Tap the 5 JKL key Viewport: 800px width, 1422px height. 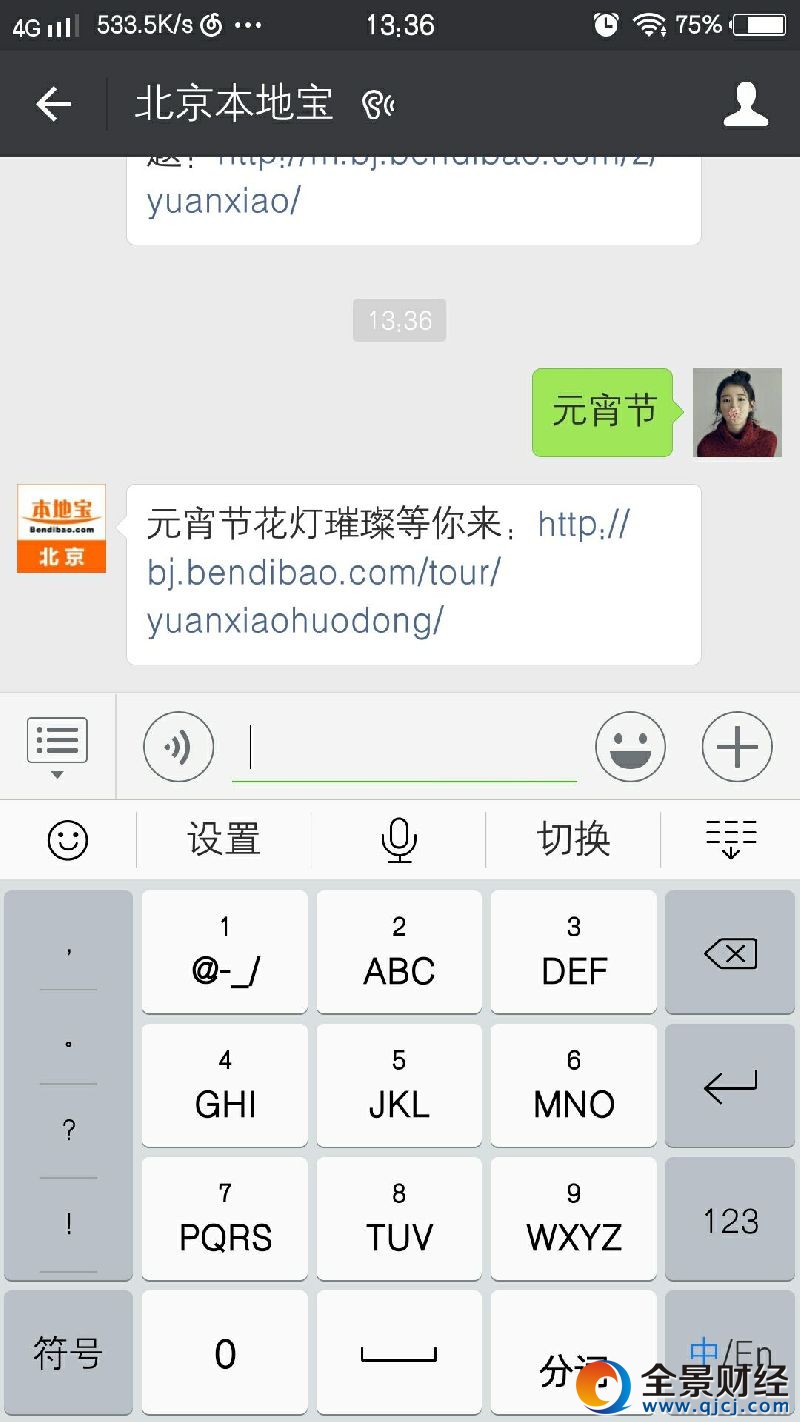(x=399, y=1086)
